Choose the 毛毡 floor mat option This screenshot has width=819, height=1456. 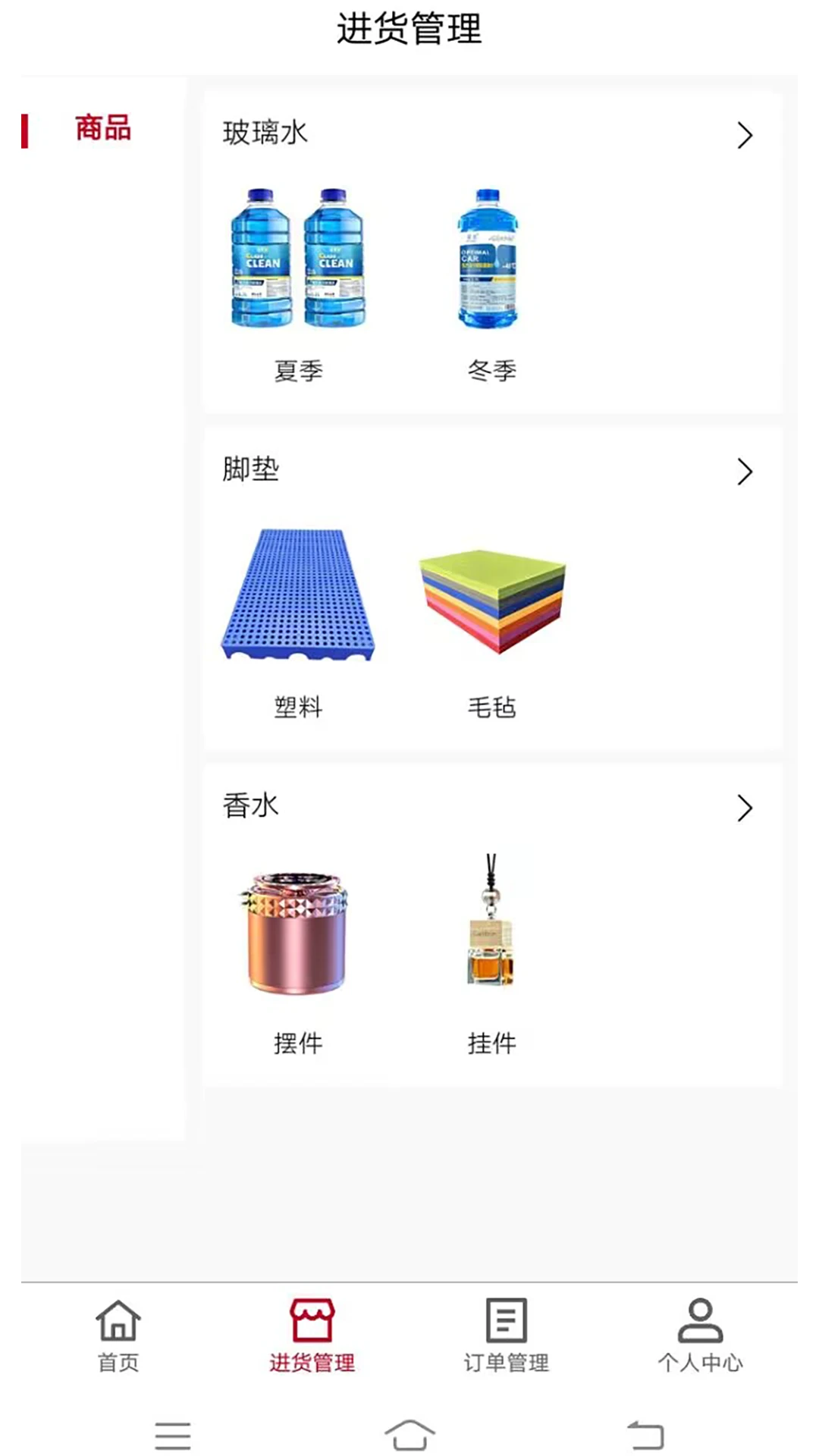click(491, 707)
